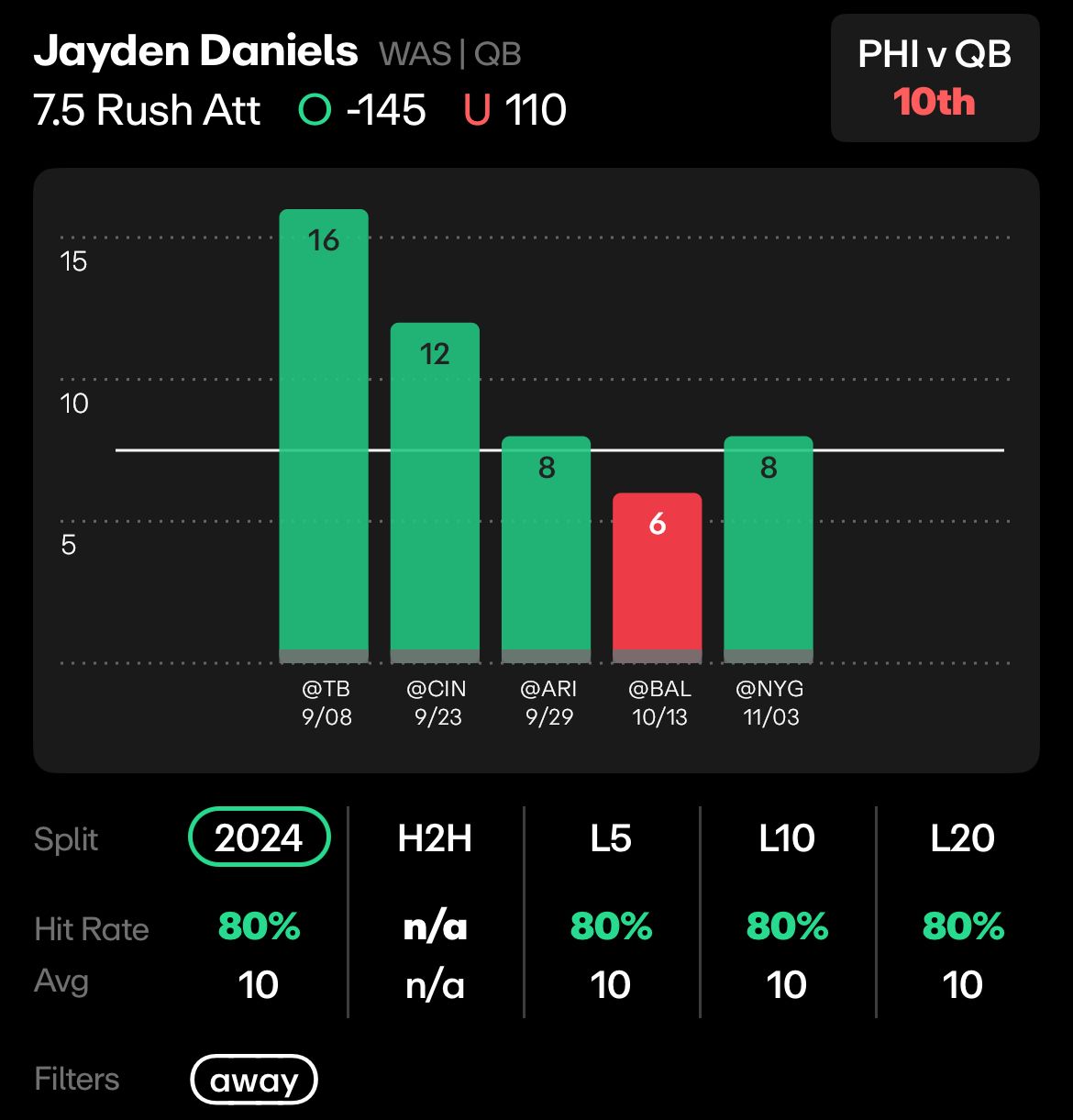Choose the Under 110 odds
Viewport: 1073px width, 1120px height.
tap(515, 111)
